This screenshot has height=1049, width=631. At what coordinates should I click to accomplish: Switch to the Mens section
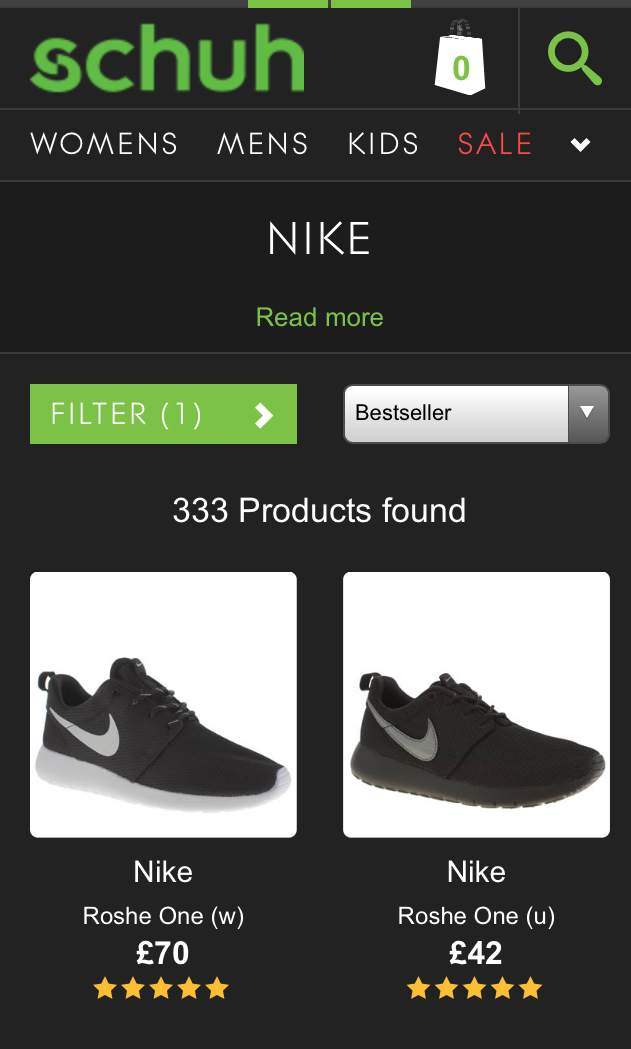pyautogui.click(x=263, y=144)
